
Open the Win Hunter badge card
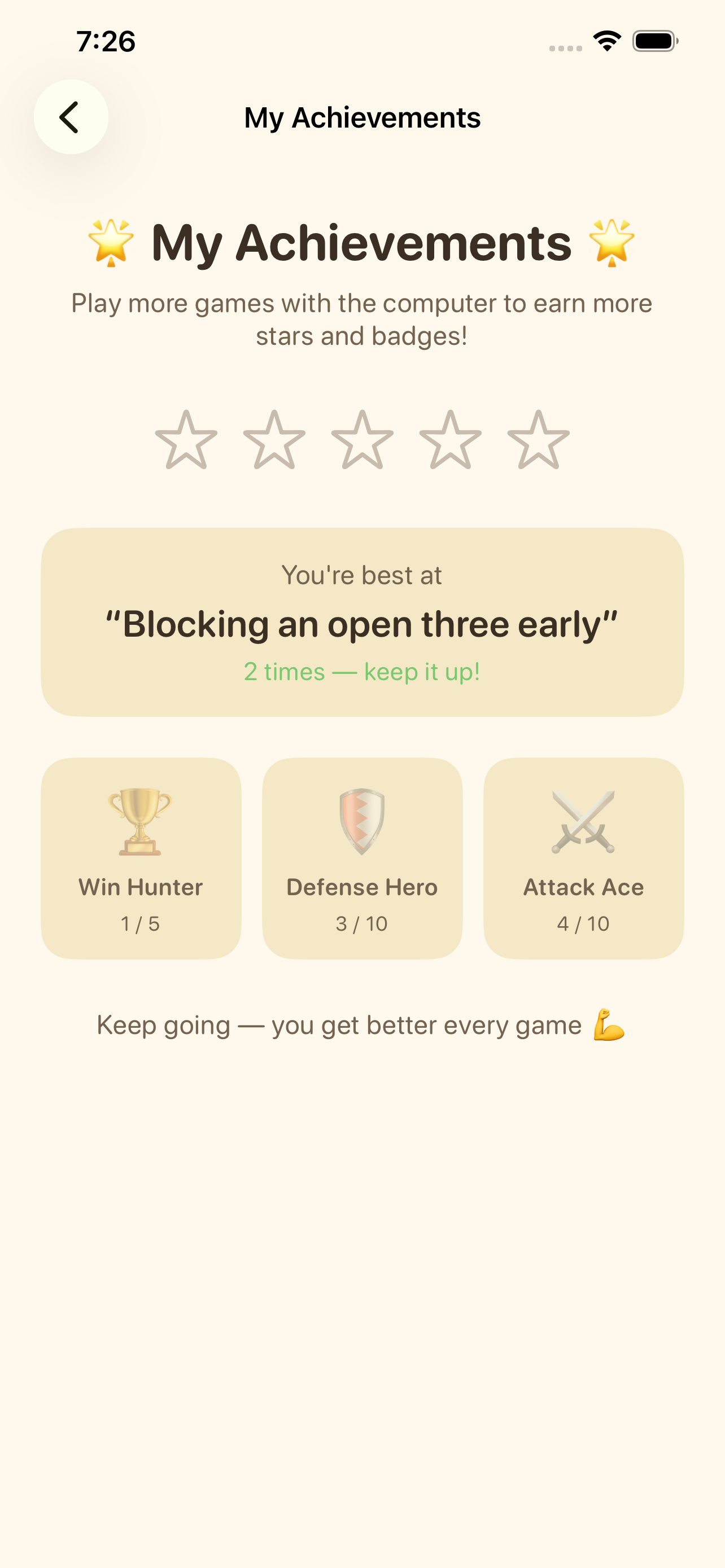(x=141, y=859)
